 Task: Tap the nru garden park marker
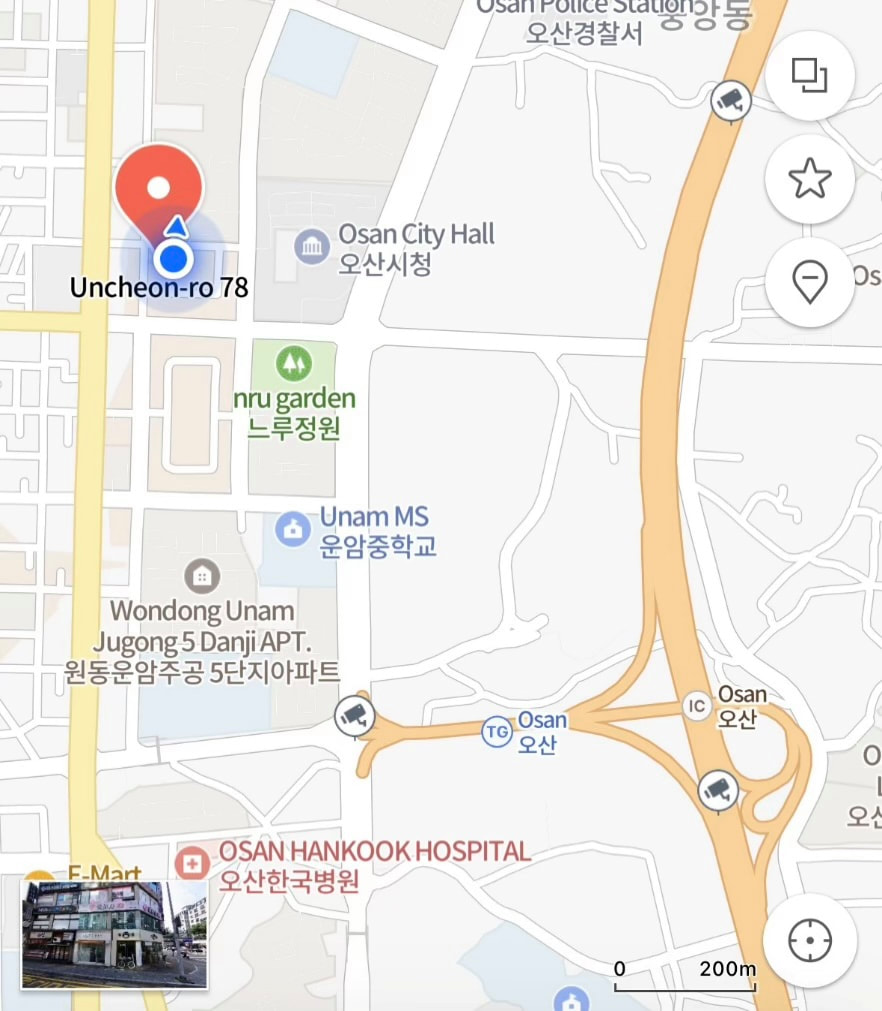pyautogui.click(x=293, y=362)
